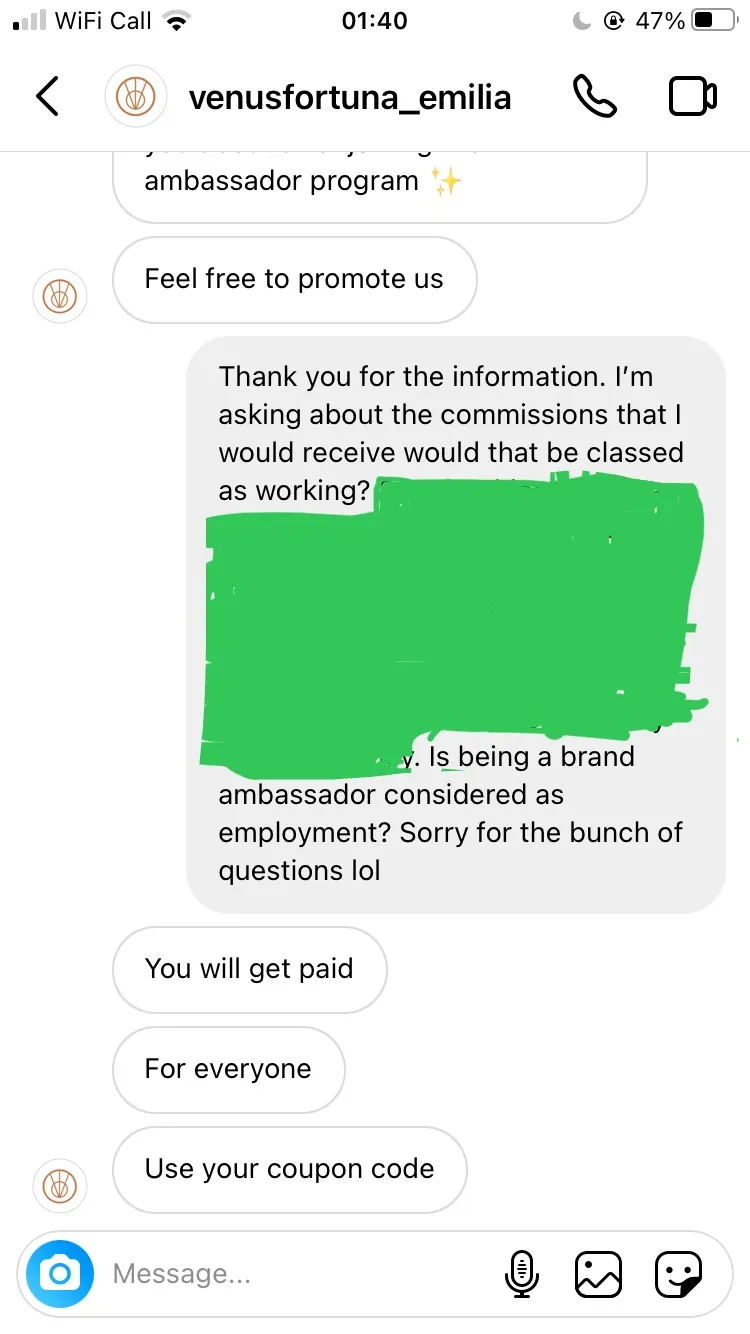Open the camera from the message bar

click(x=60, y=1274)
